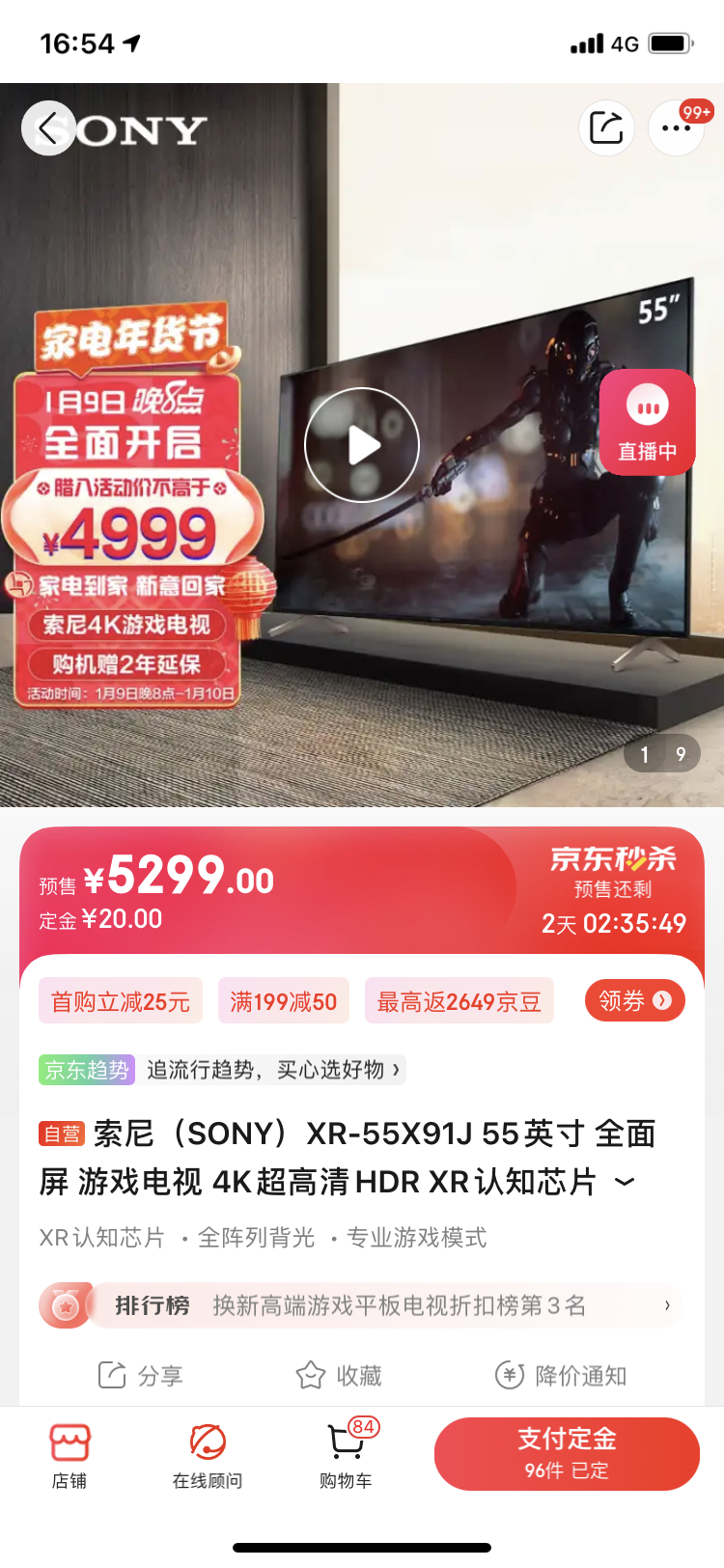Open the 购物车 shopping cart
This screenshot has width=724, height=1568.
click(x=346, y=1455)
